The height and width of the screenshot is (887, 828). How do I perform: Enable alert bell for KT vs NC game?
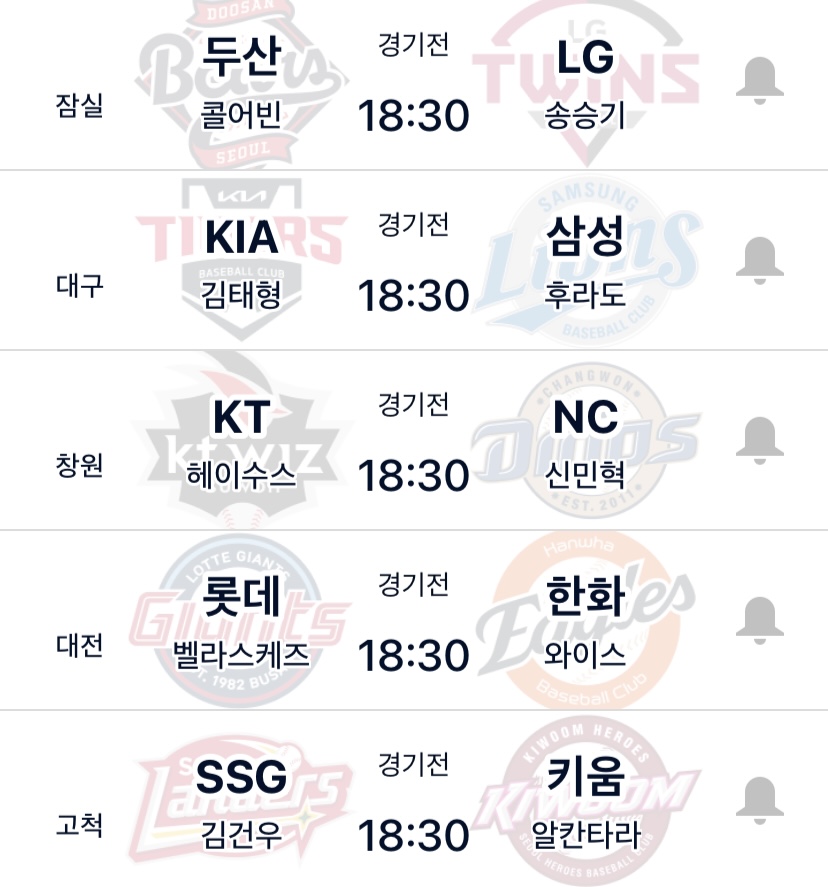click(x=759, y=440)
